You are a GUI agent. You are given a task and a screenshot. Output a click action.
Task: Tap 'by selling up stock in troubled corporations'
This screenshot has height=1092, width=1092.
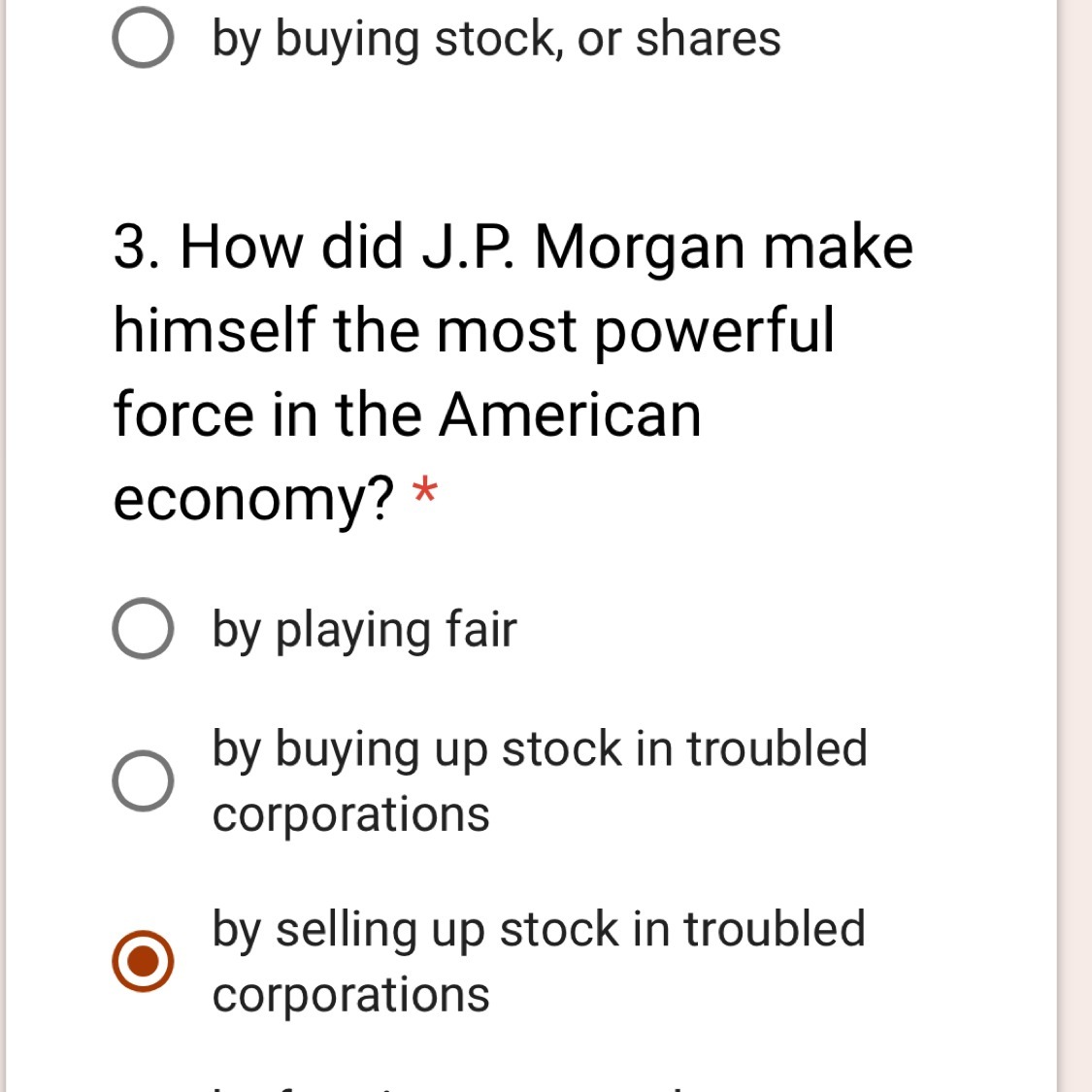pos(143,961)
